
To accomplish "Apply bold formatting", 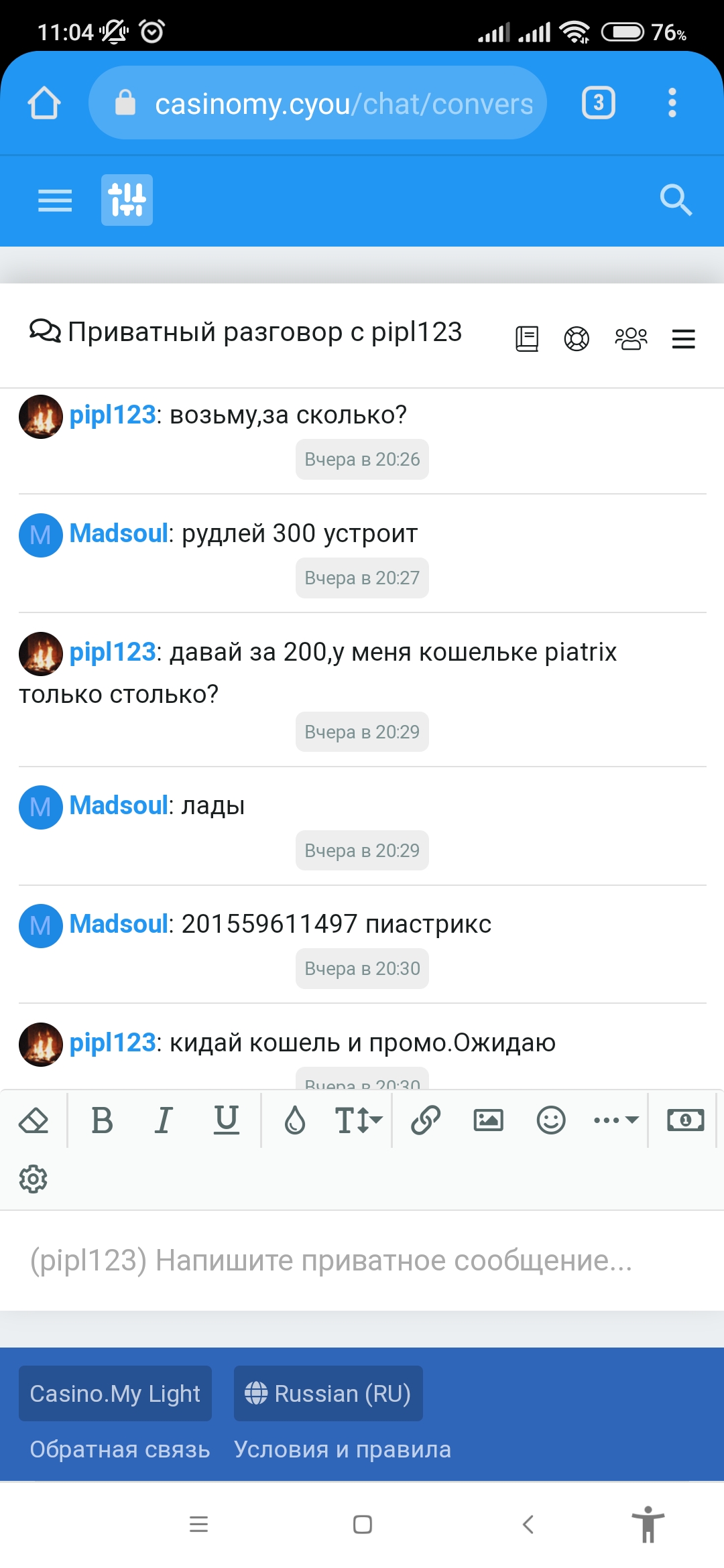I will [102, 1120].
